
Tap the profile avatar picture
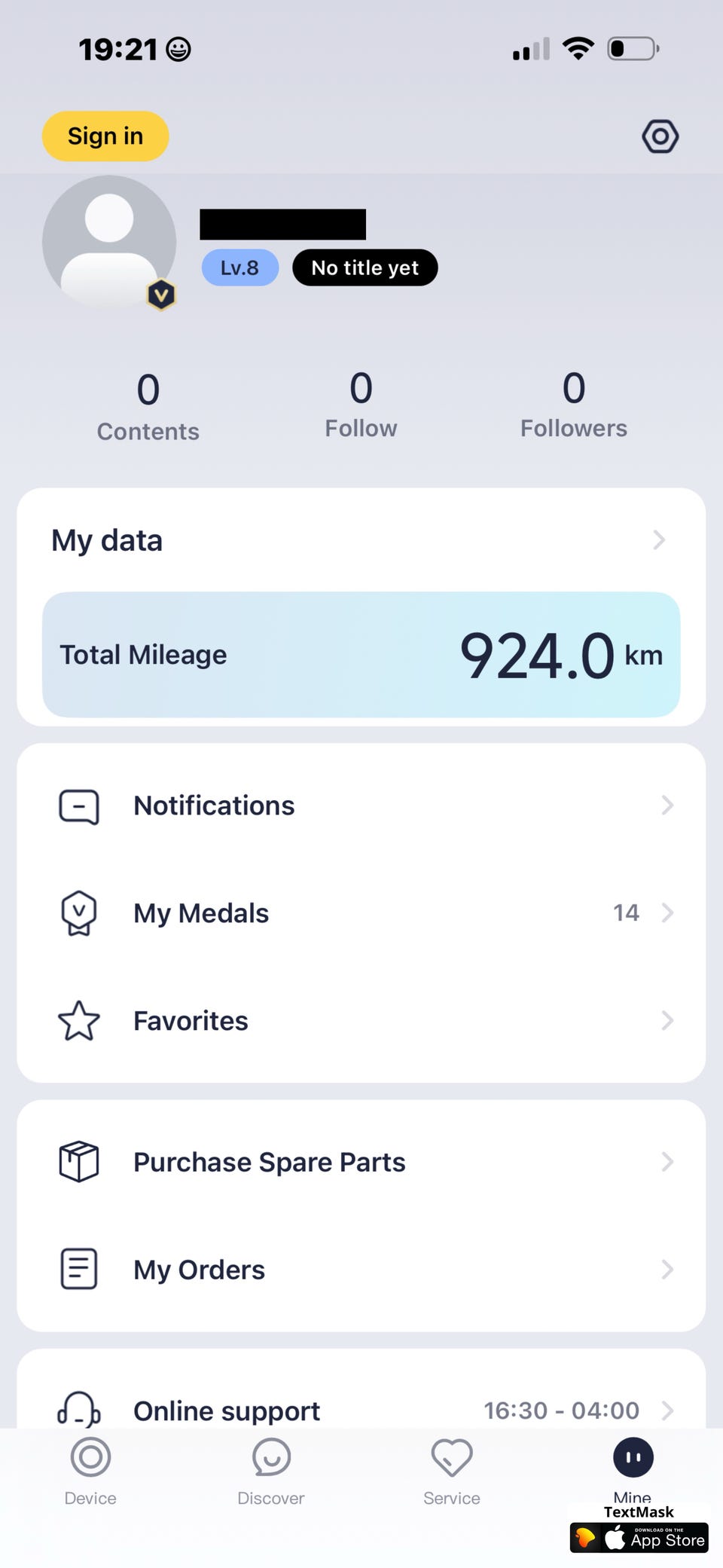pos(109,242)
